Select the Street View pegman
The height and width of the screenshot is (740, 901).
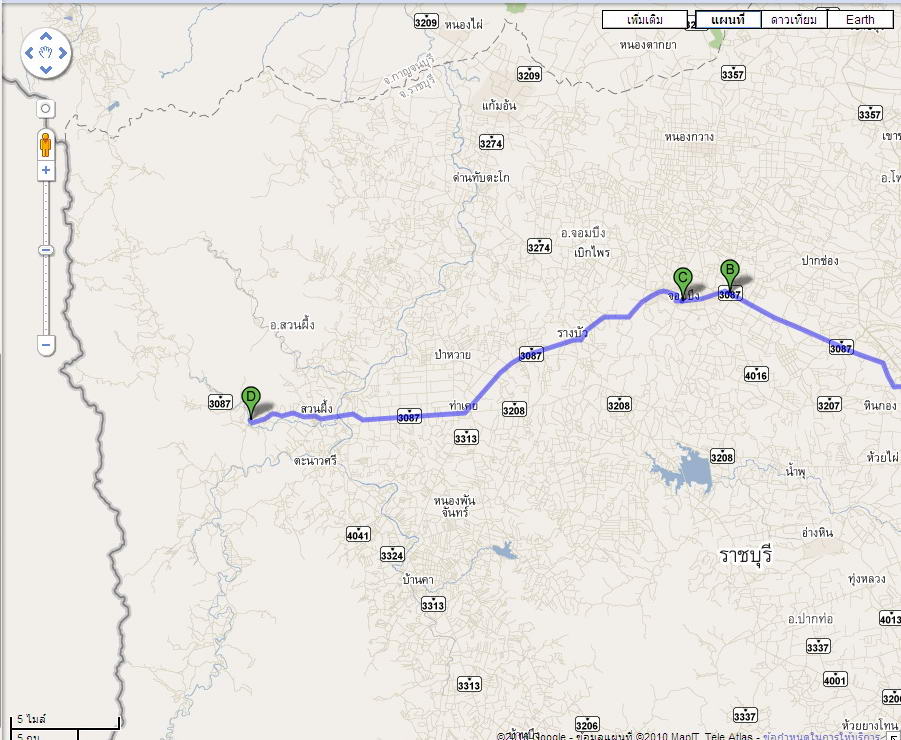(x=45, y=143)
